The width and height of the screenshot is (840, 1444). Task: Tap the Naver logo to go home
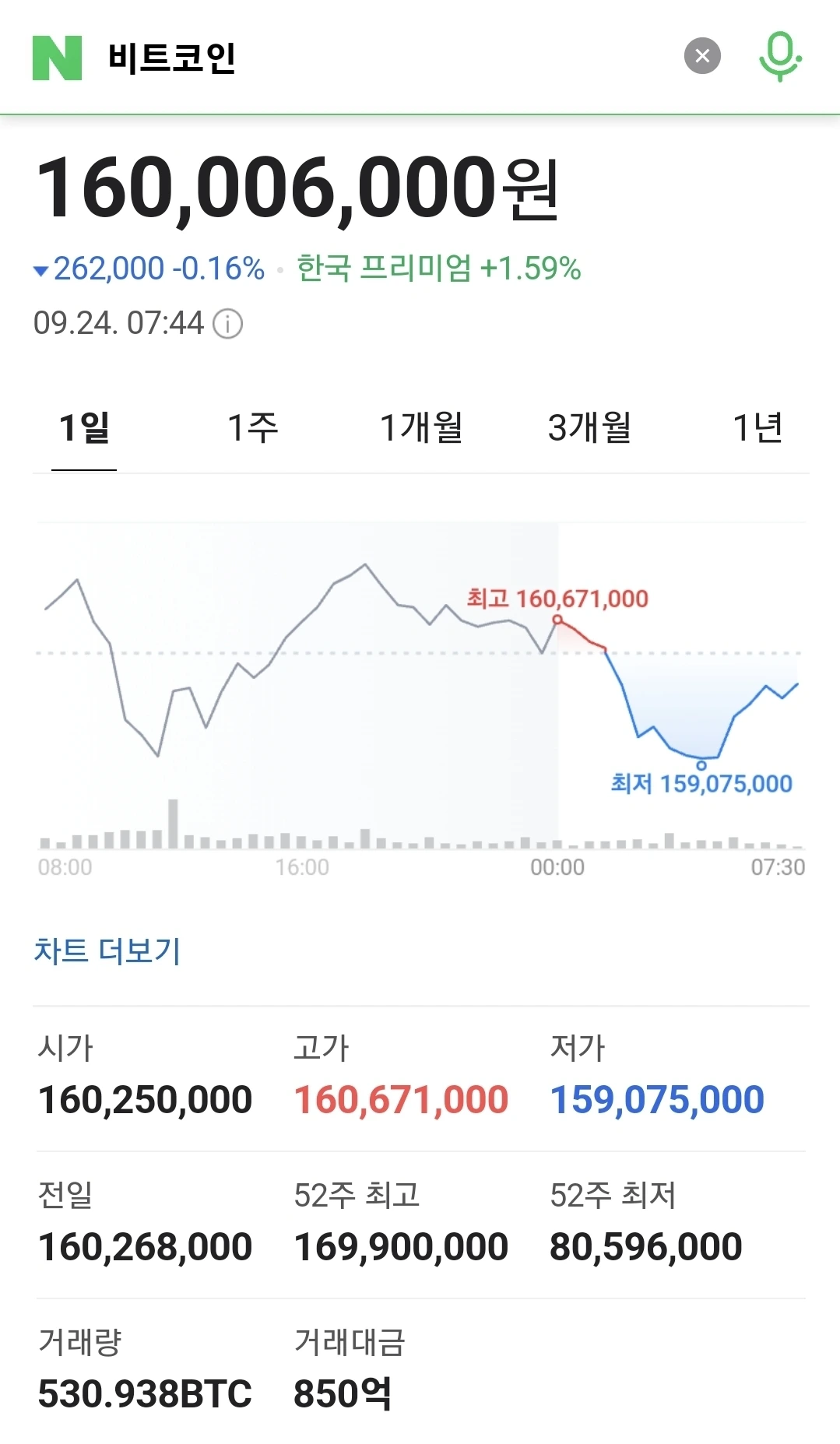coord(57,58)
